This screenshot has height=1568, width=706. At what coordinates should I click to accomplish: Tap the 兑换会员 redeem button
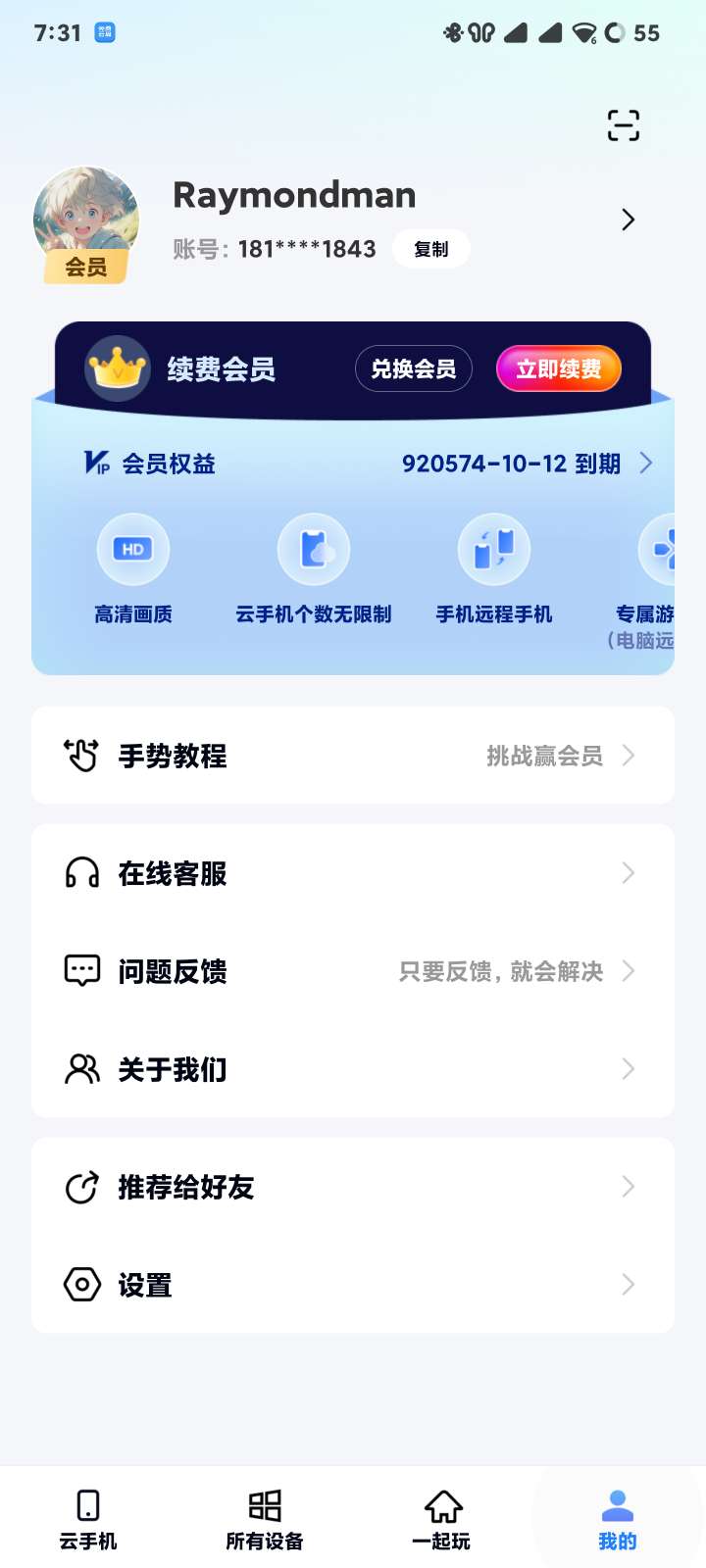413,368
